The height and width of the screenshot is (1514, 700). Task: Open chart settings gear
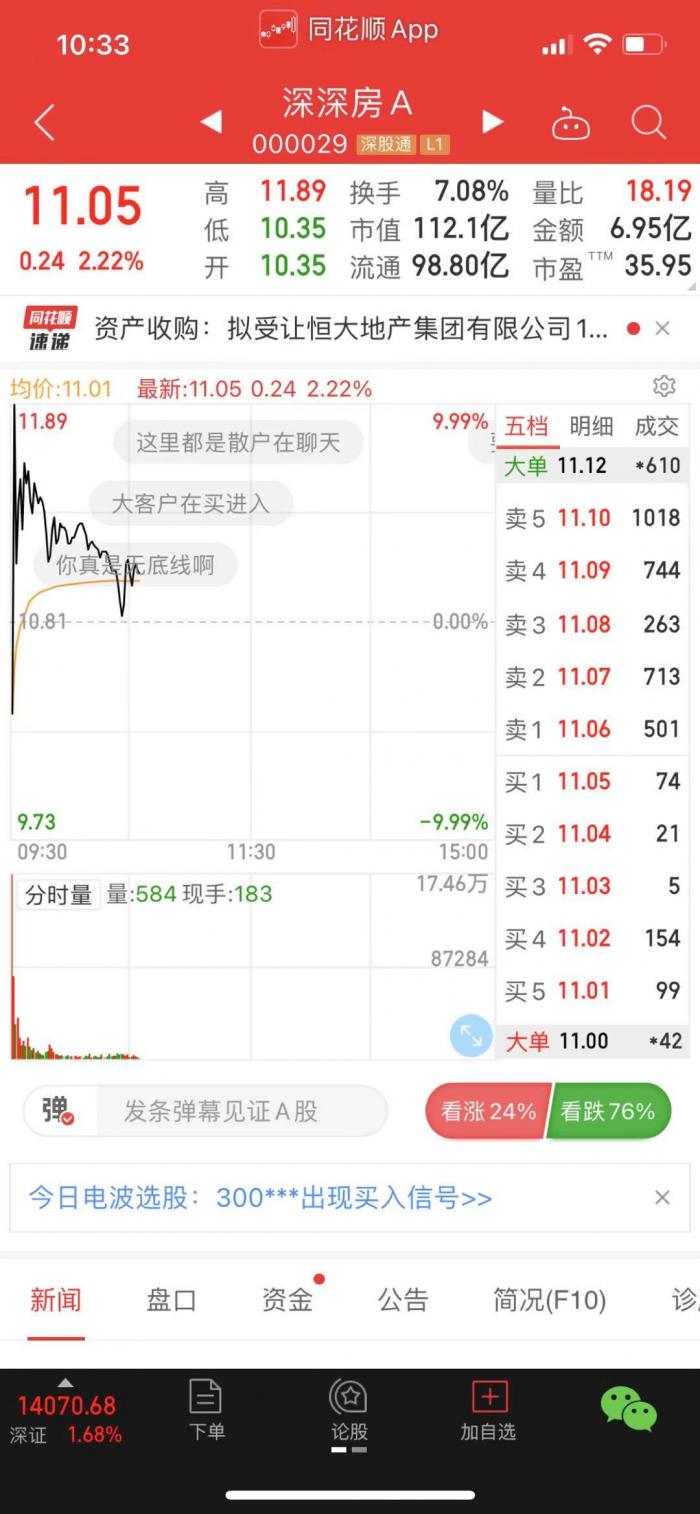[x=664, y=386]
